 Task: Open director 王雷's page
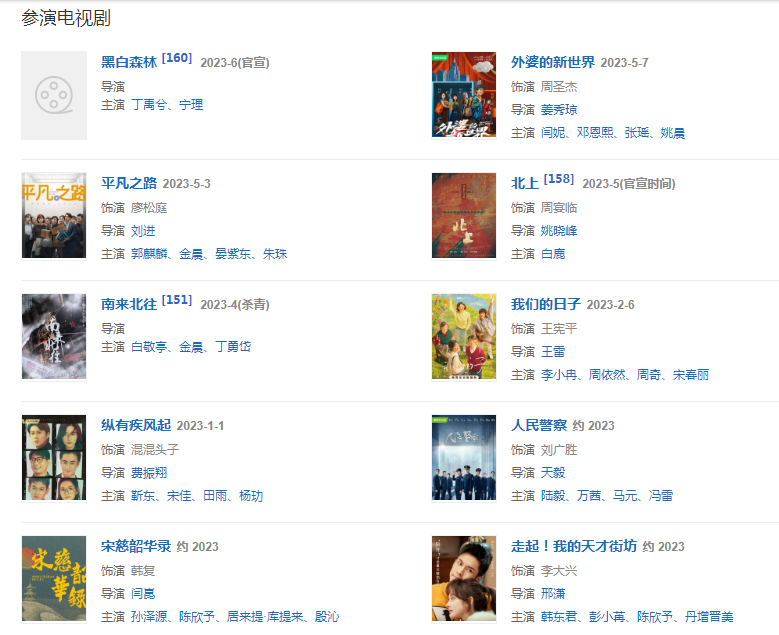[553, 351]
